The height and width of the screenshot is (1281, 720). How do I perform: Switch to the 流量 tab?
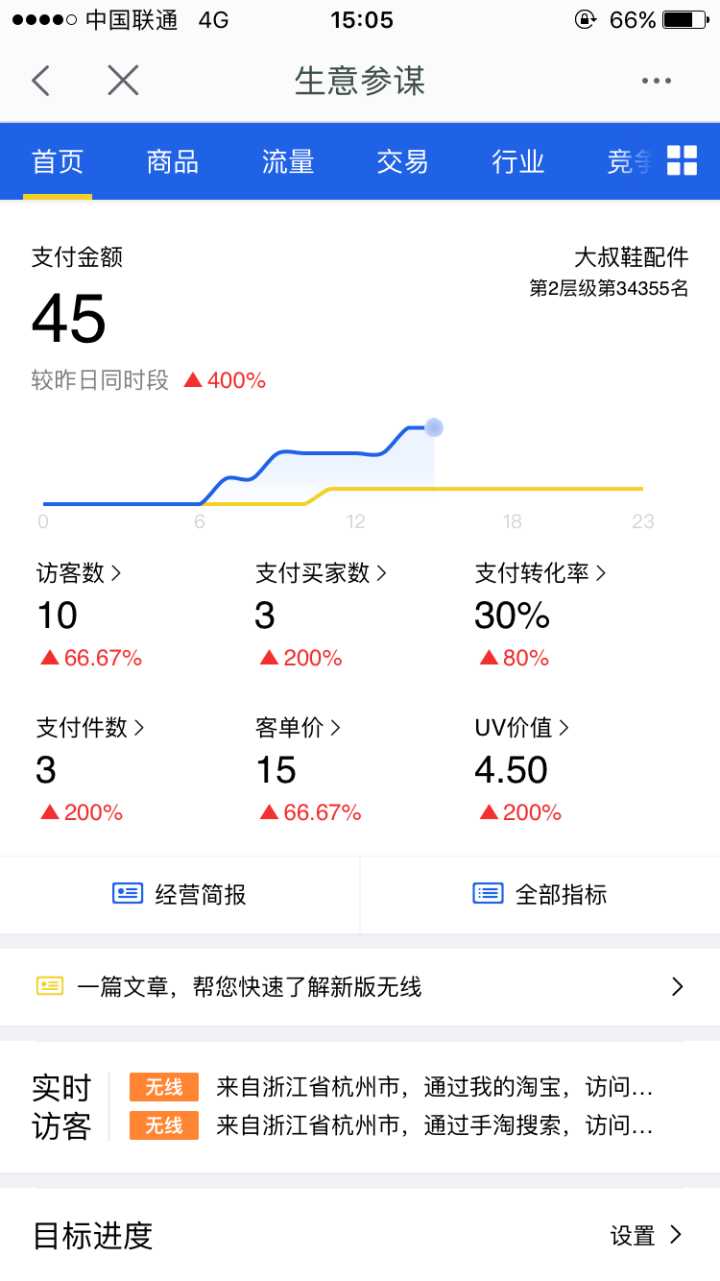(x=288, y=161)
